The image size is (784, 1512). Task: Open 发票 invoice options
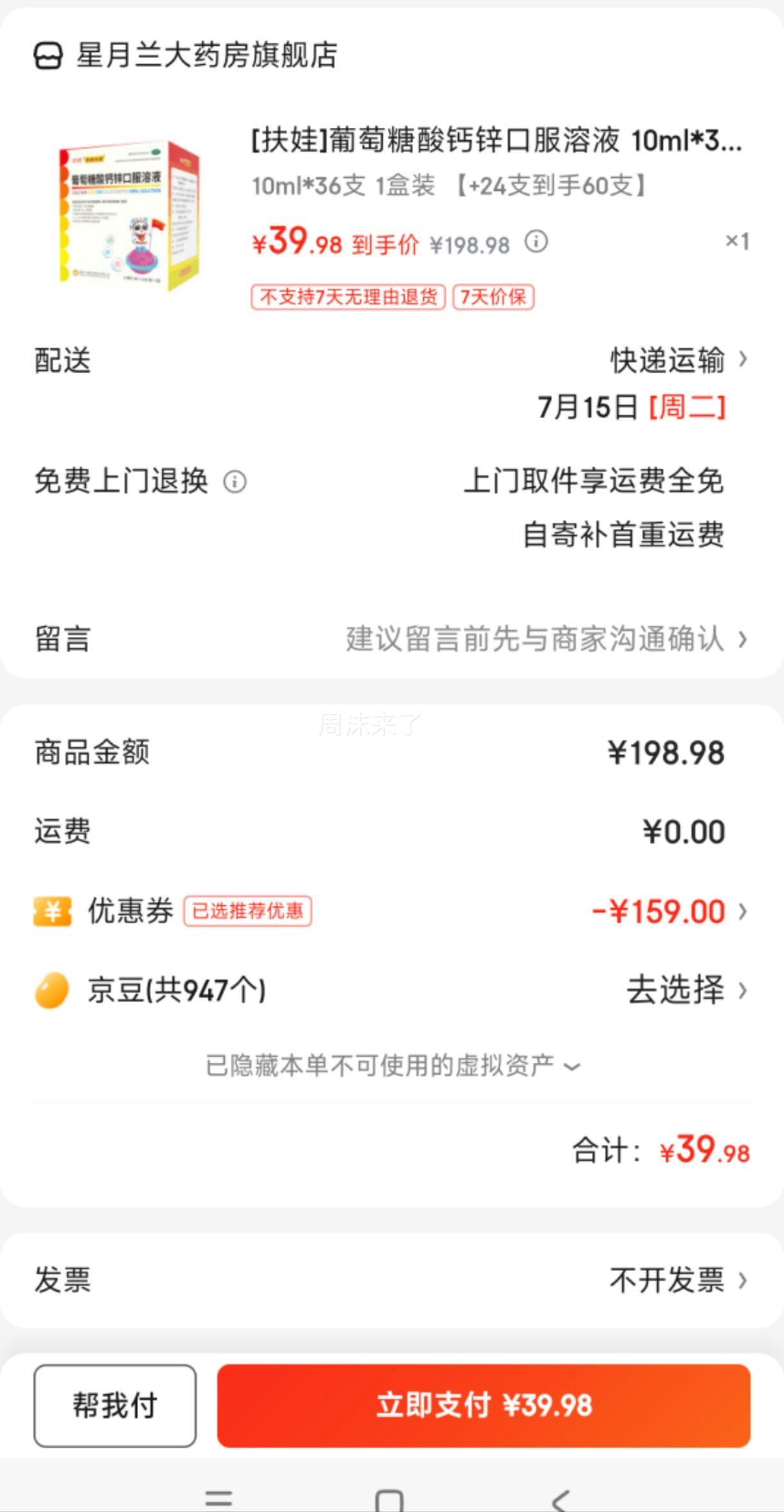pyautogui.click(x=678, y=1279)
